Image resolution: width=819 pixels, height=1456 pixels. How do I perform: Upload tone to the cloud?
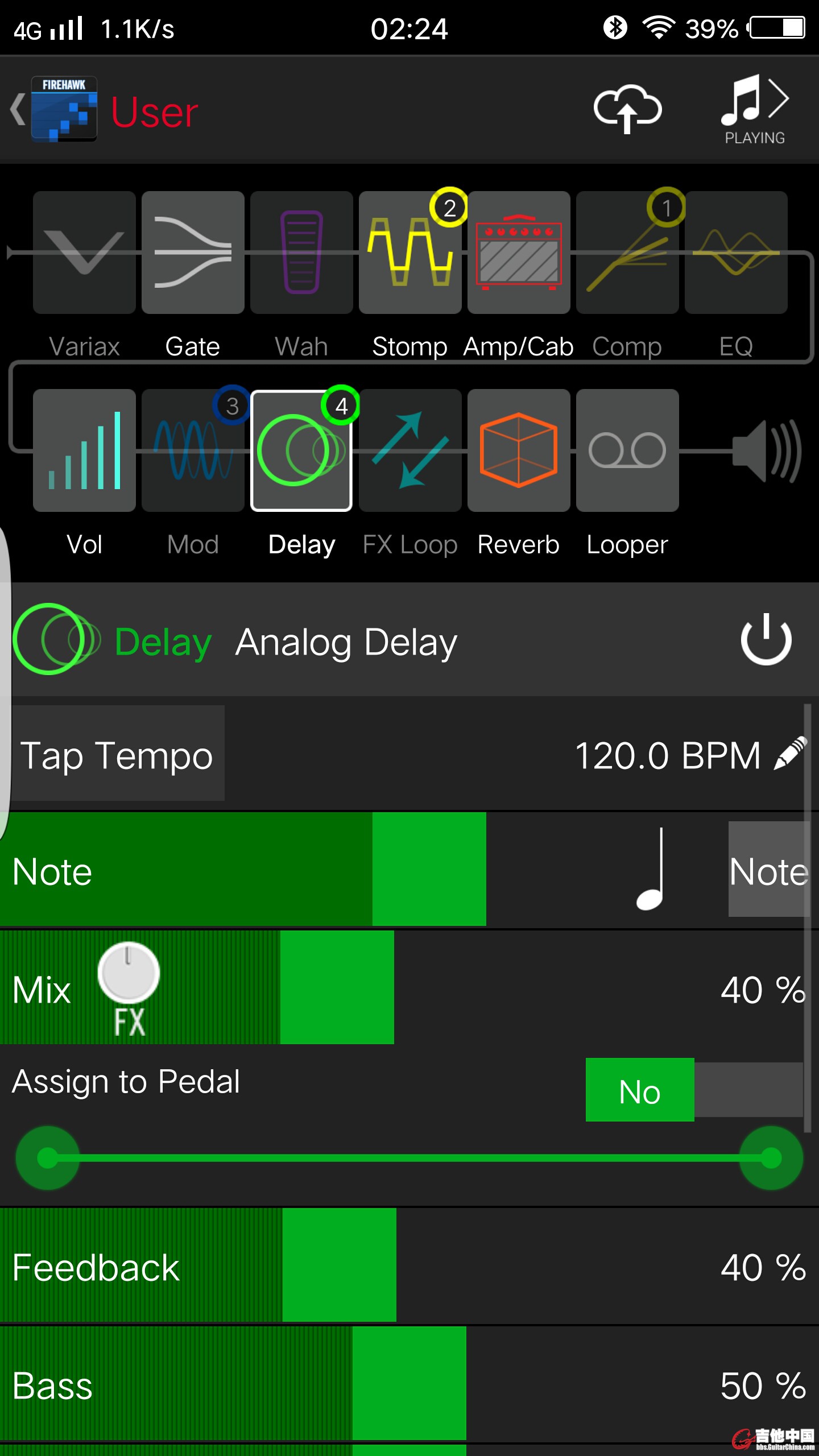point(627,108)
